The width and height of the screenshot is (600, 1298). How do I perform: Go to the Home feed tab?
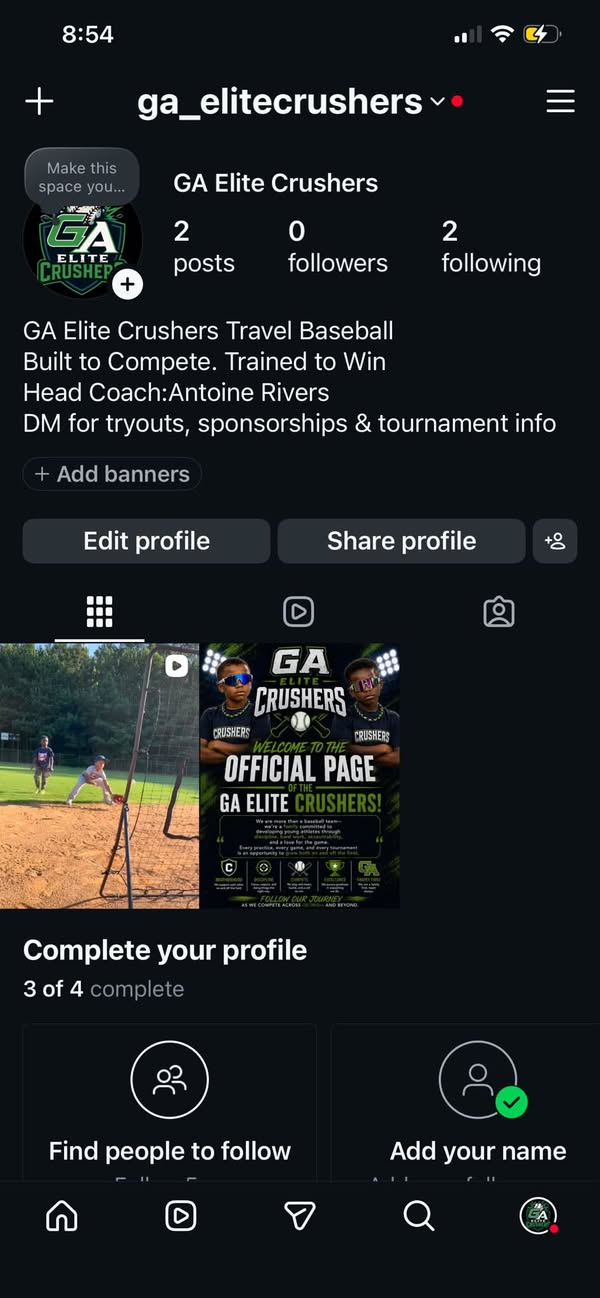coord(62,1215)
